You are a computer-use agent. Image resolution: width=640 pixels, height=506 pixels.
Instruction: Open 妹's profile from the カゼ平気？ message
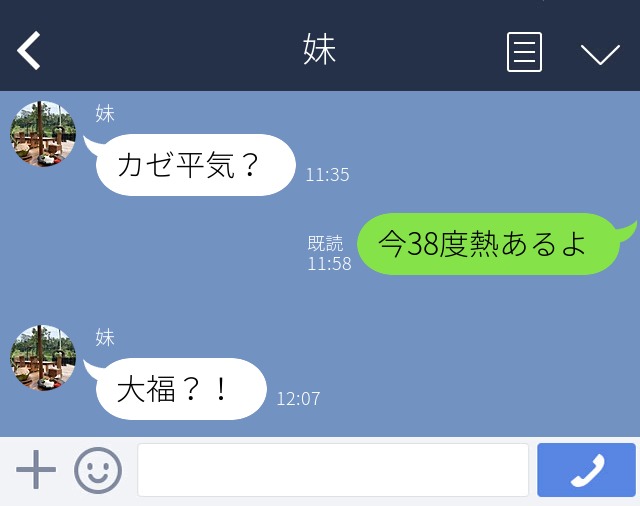(x=43, y=135)
